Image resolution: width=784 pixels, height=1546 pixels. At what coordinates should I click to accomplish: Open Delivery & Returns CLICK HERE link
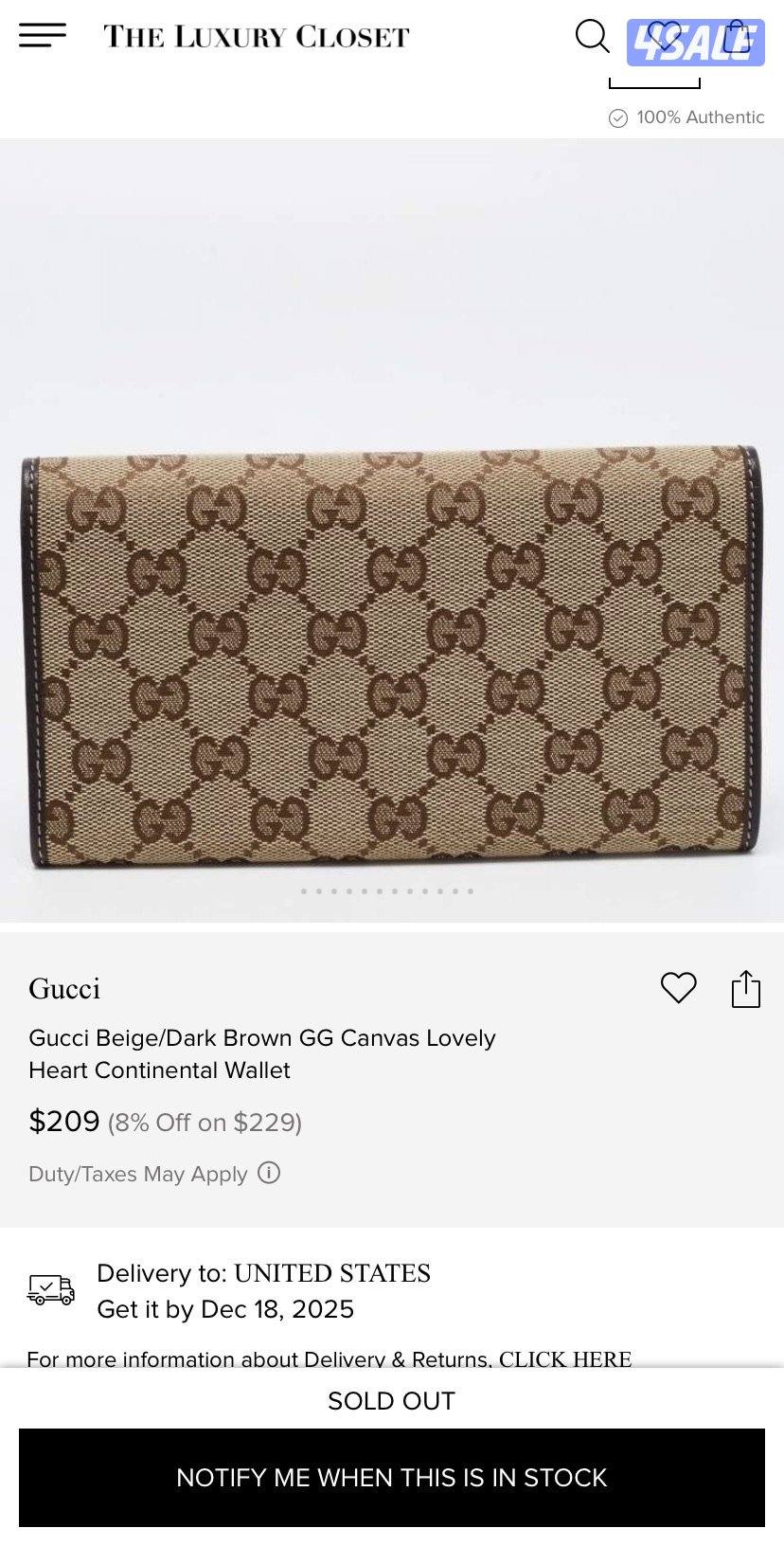click(564, 1359)
